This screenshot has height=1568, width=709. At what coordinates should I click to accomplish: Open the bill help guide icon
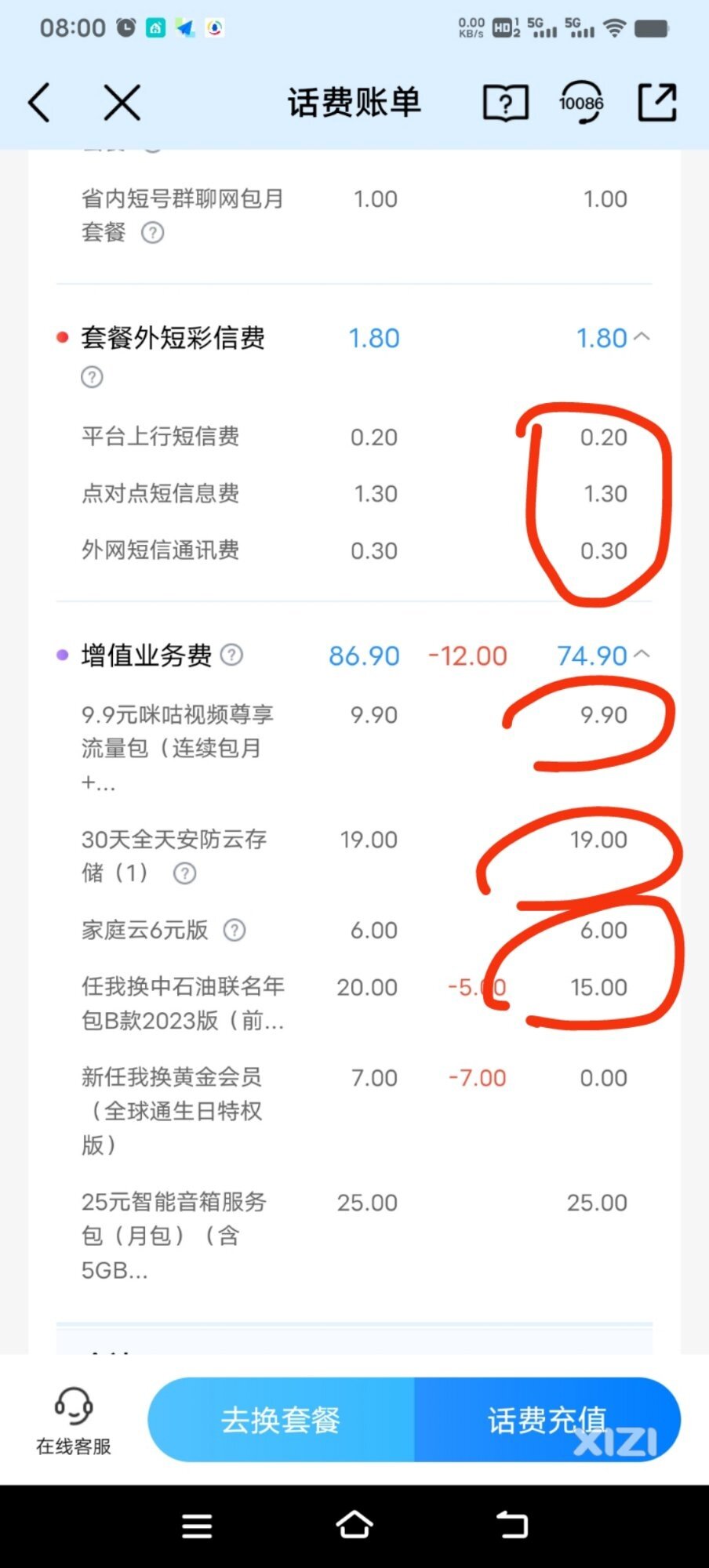[x=505, y=103]
